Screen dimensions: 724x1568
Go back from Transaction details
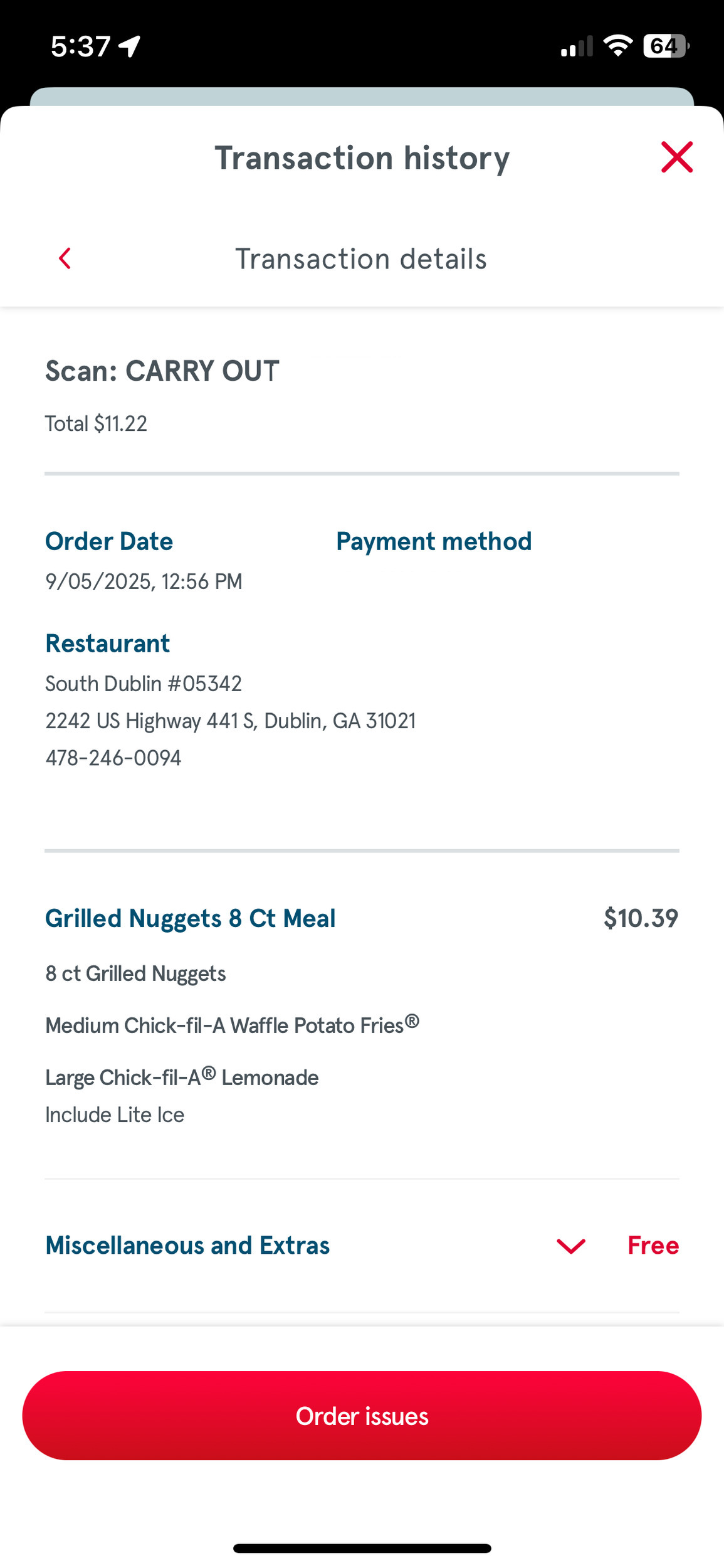click(x=65, y=258)
